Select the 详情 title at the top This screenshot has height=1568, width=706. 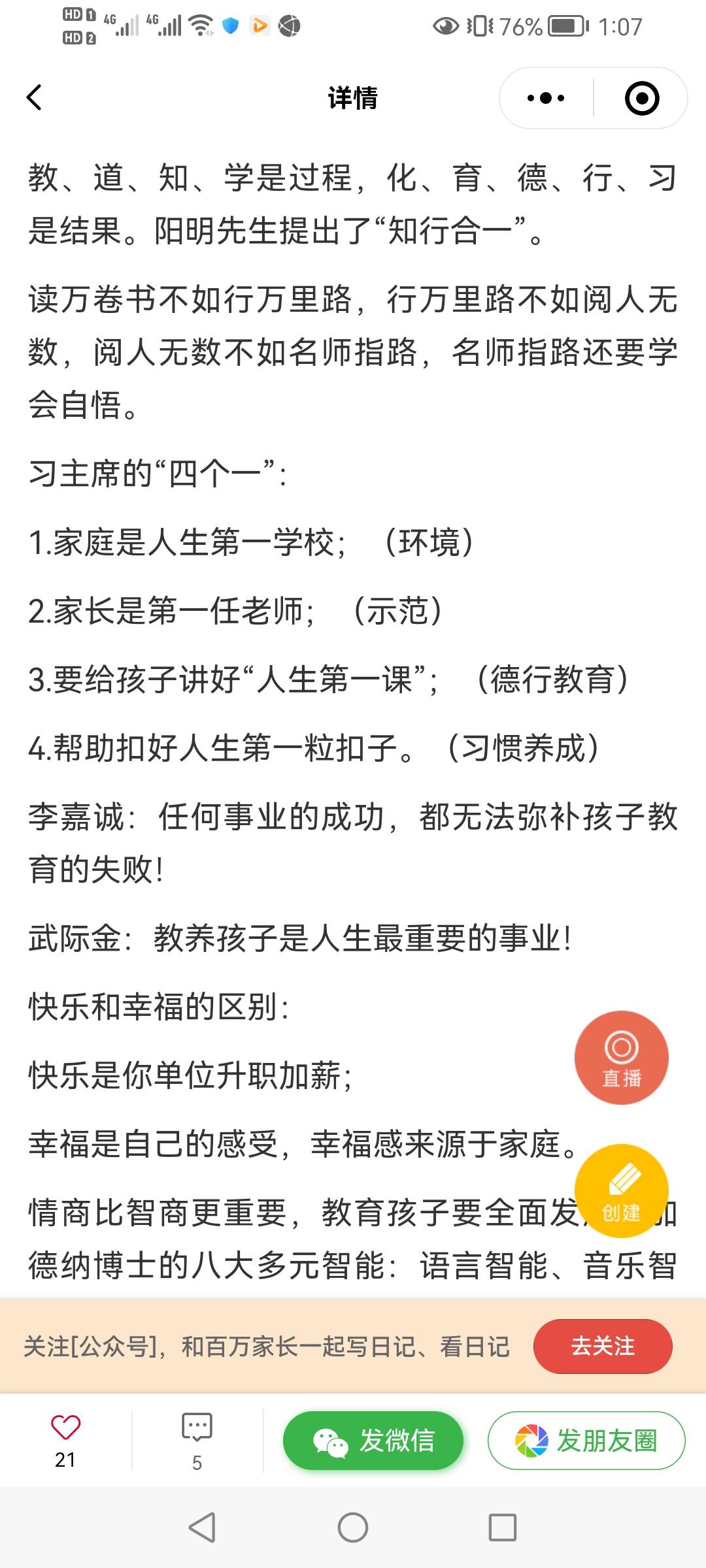[x=352, y=98]
